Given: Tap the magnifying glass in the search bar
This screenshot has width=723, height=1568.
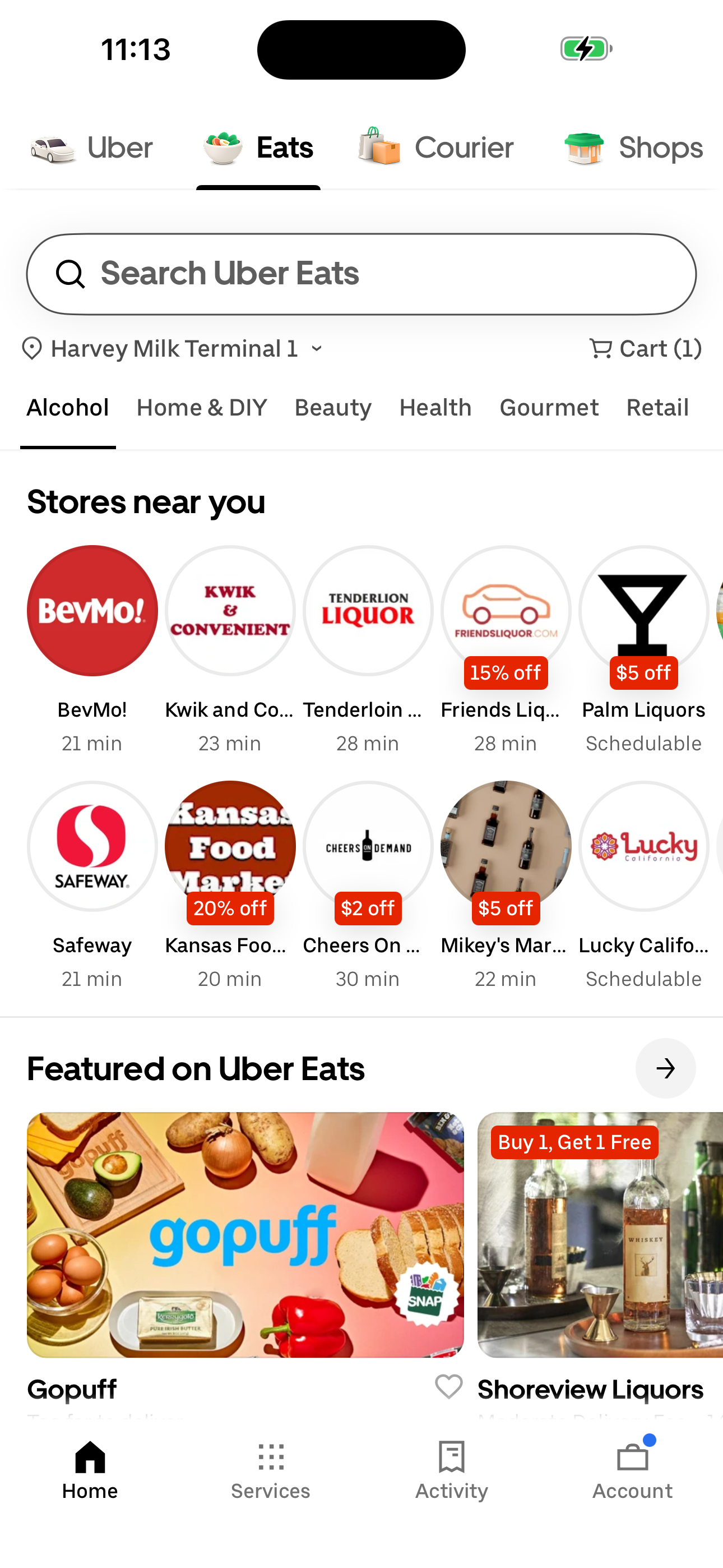Looking at the screenshot, I should point(71,273).
